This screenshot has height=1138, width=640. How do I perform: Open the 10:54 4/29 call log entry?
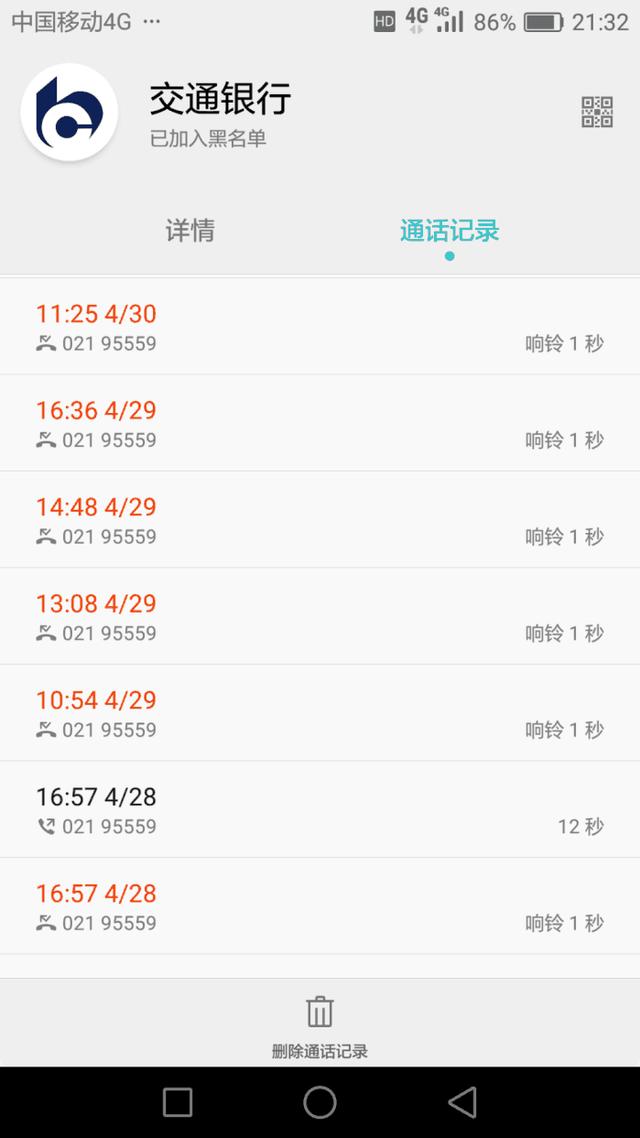click(320, 713)
